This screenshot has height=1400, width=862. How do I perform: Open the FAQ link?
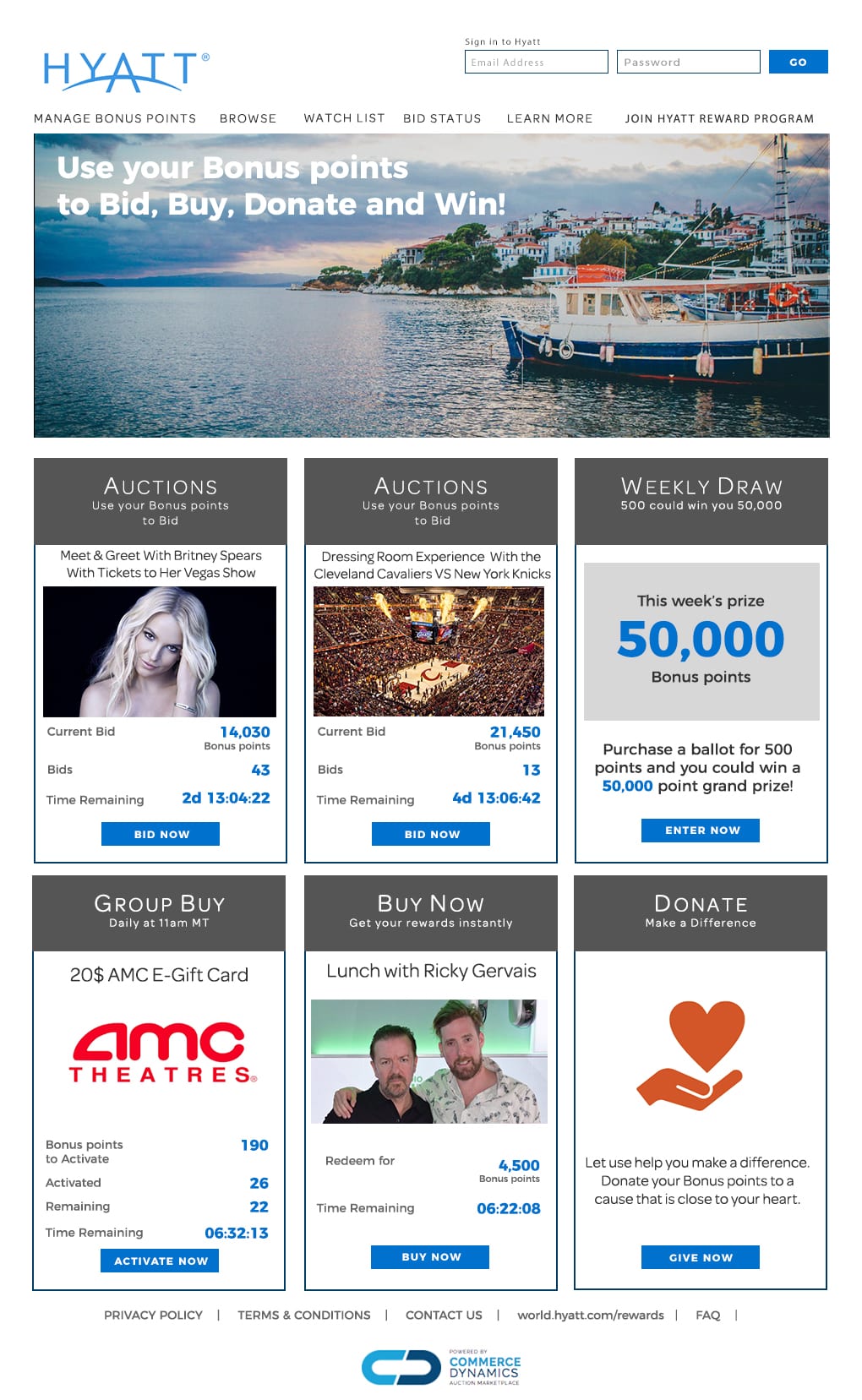pos(707,1315)
